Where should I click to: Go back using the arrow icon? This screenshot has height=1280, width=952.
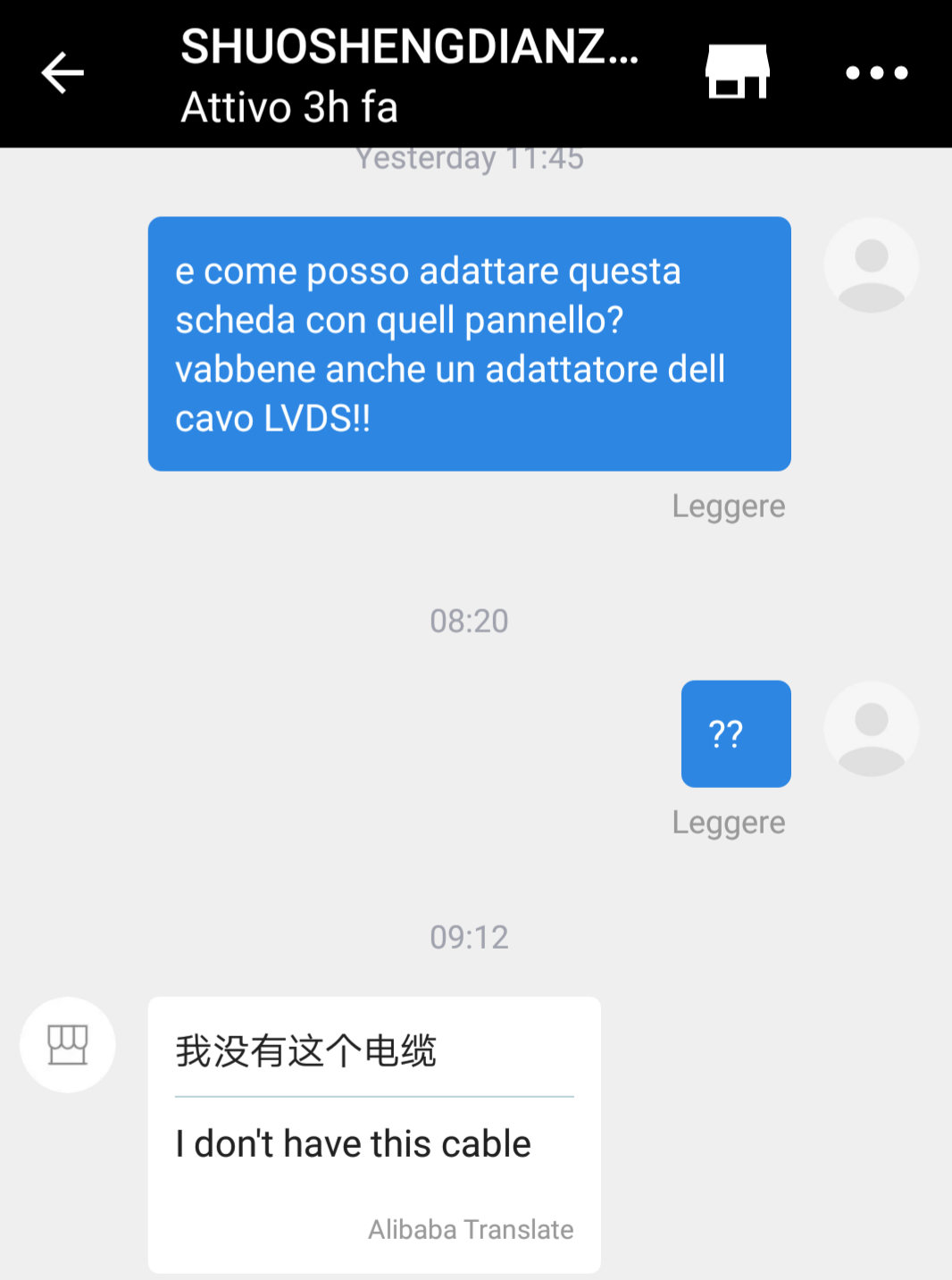tap(63, 72)
